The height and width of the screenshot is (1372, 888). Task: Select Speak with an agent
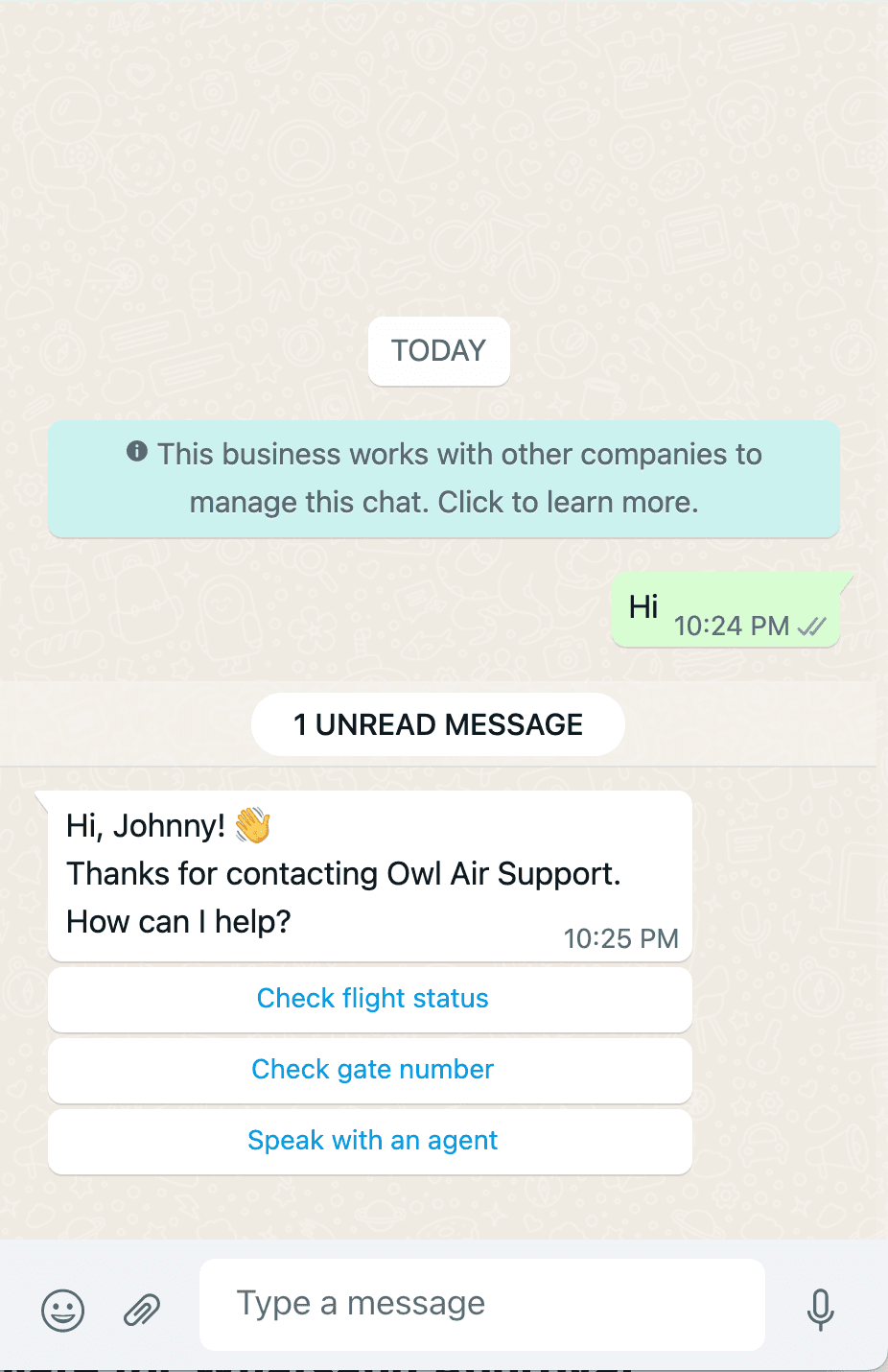click(371, 1141)
